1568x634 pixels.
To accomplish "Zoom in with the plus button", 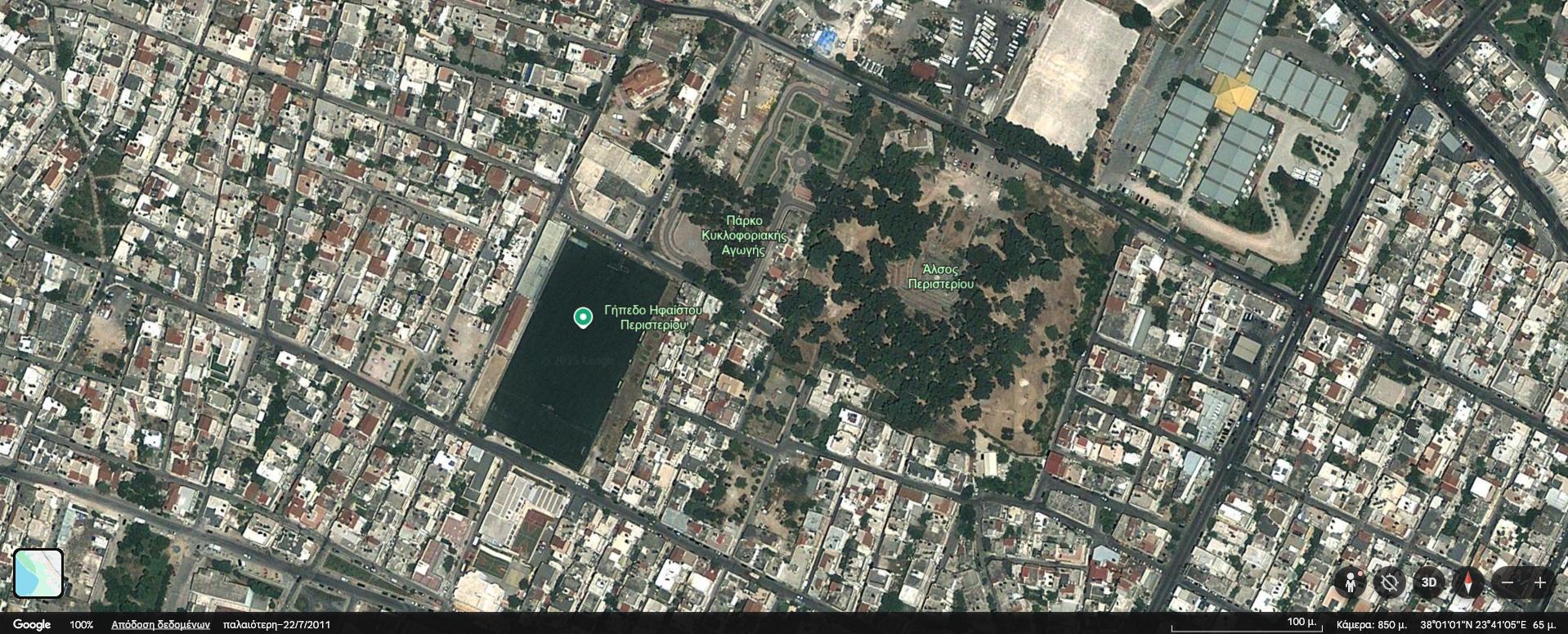I will click(1540, 583).
